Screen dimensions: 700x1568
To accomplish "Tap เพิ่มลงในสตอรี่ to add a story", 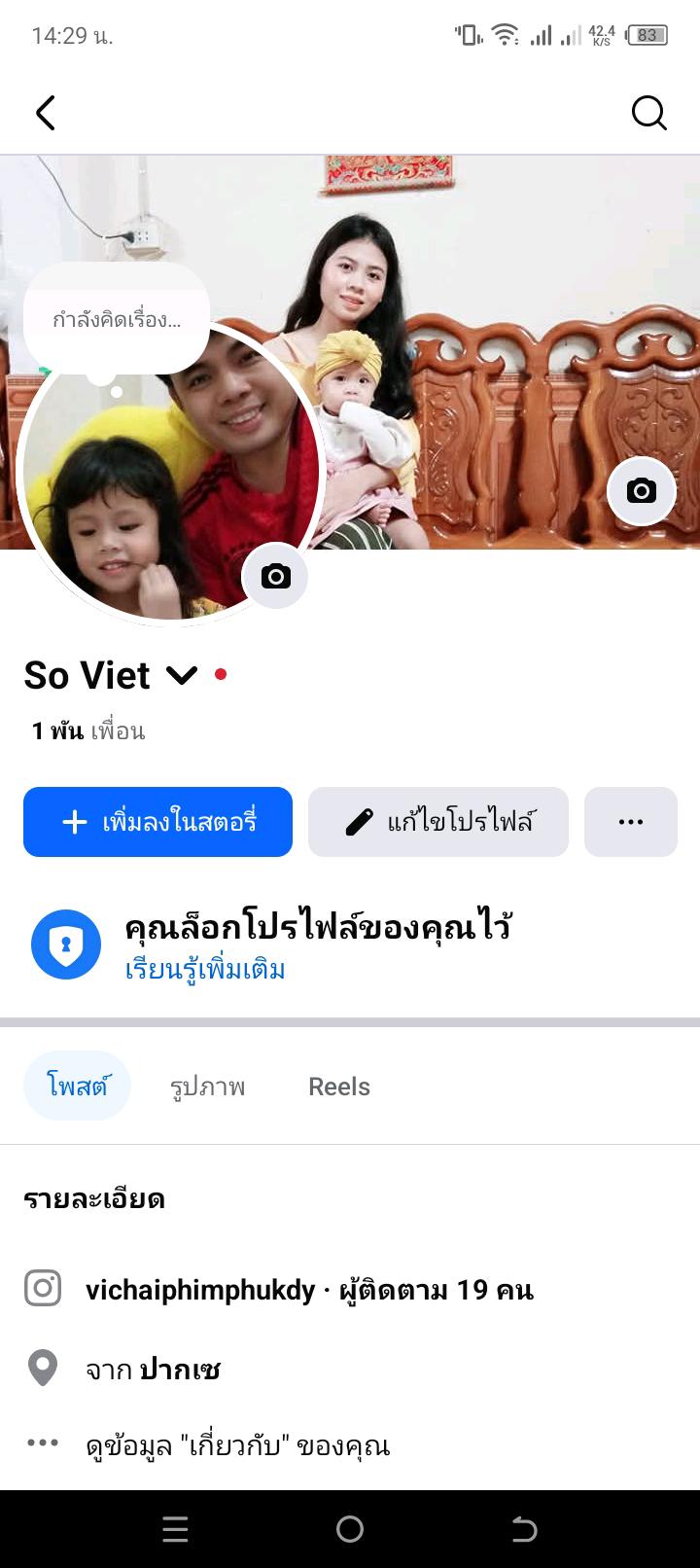I will [157, 822].
